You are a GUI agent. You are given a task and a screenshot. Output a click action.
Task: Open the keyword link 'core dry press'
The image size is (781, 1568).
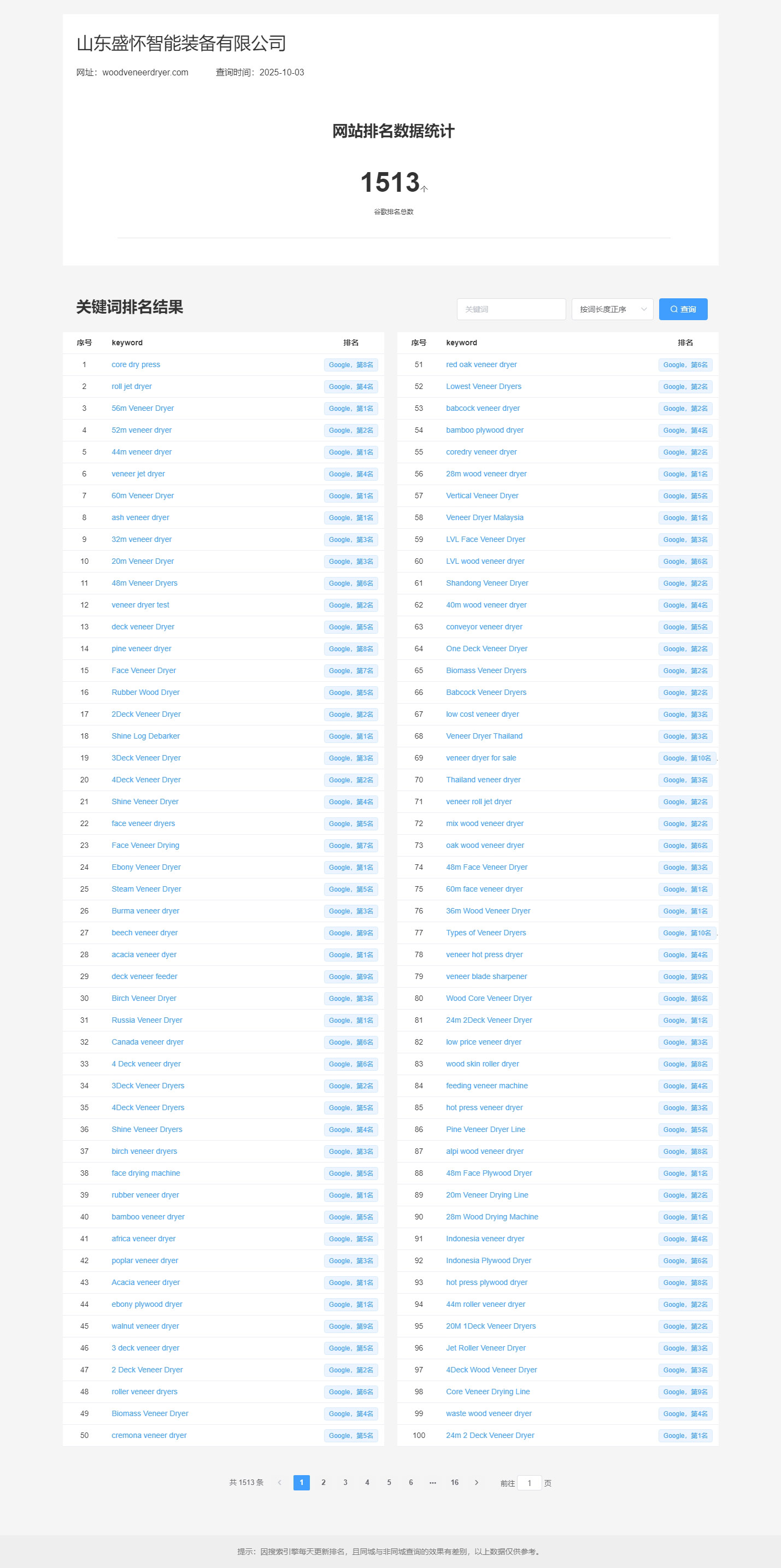pyautogui.click(x=136, y=364)
